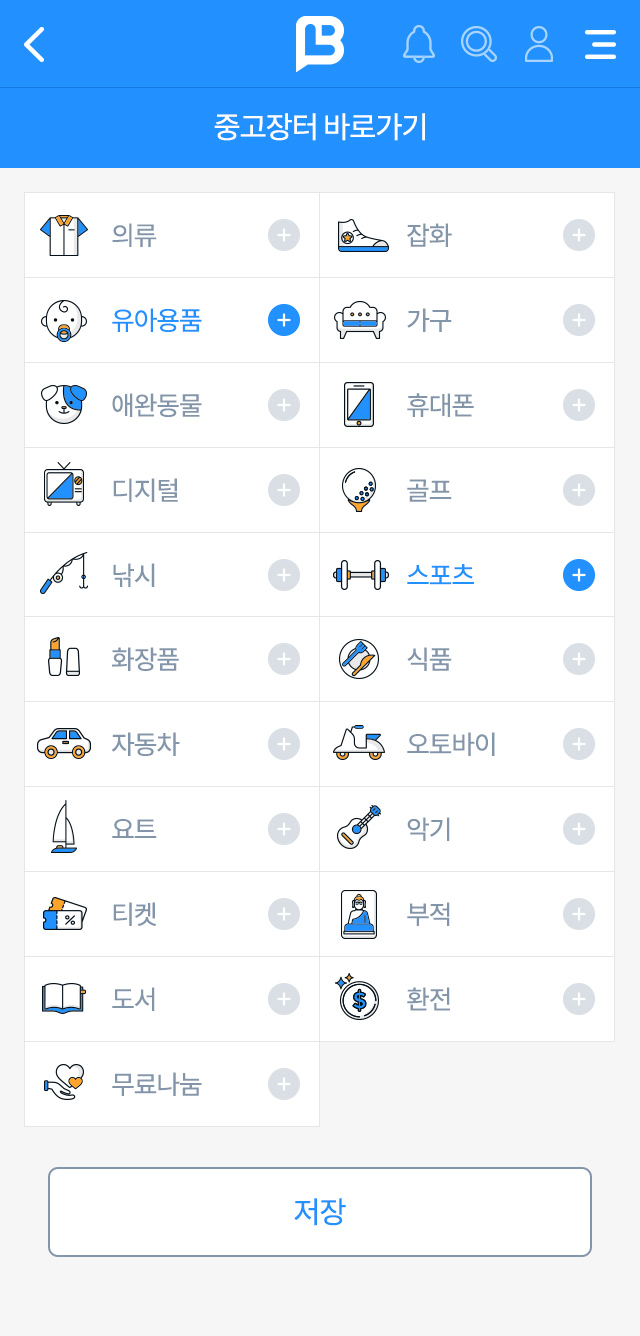This screenshot has width=640, height=1336.
Task: Deselect the 스포츠 category
Action: [x=579, y=575]
